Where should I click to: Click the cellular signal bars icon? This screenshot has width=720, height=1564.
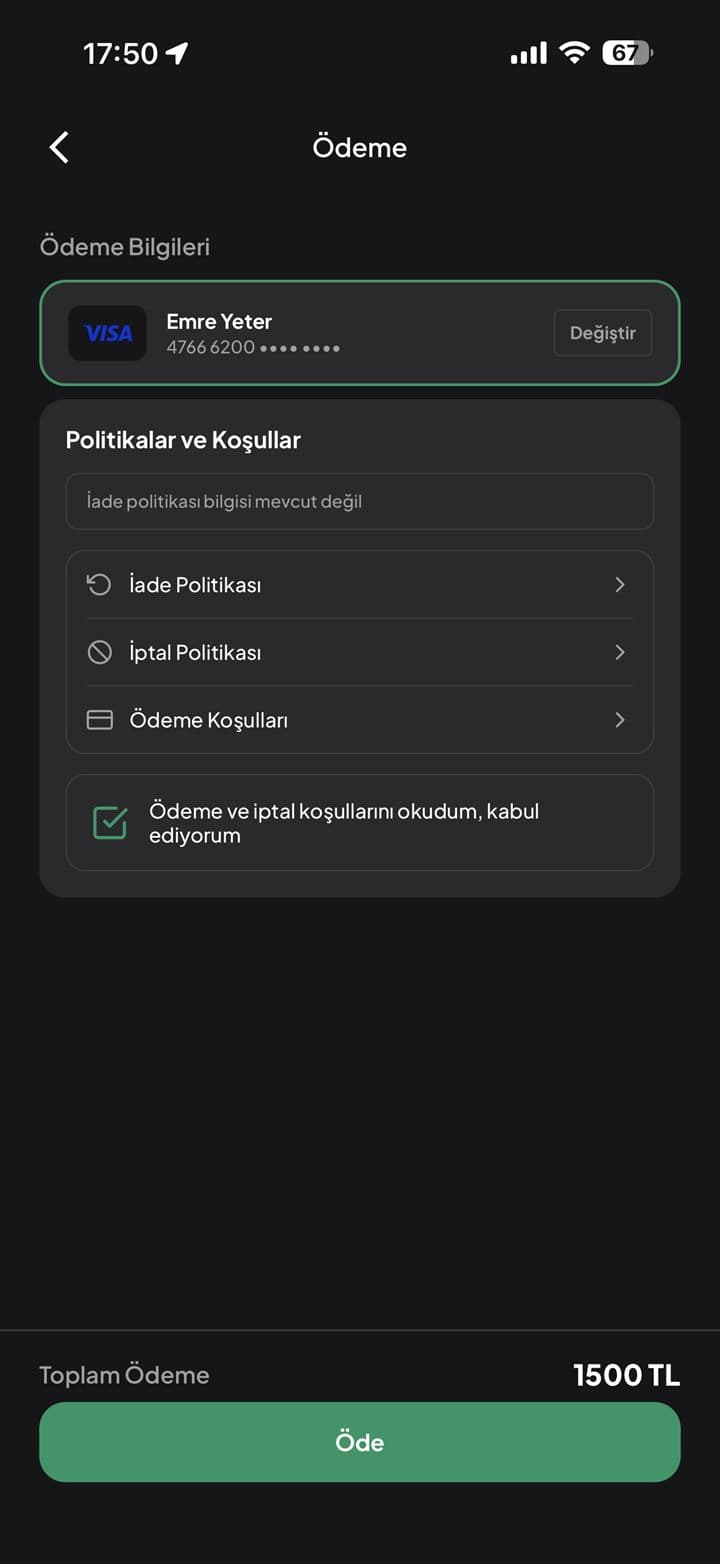coord(527,52)
